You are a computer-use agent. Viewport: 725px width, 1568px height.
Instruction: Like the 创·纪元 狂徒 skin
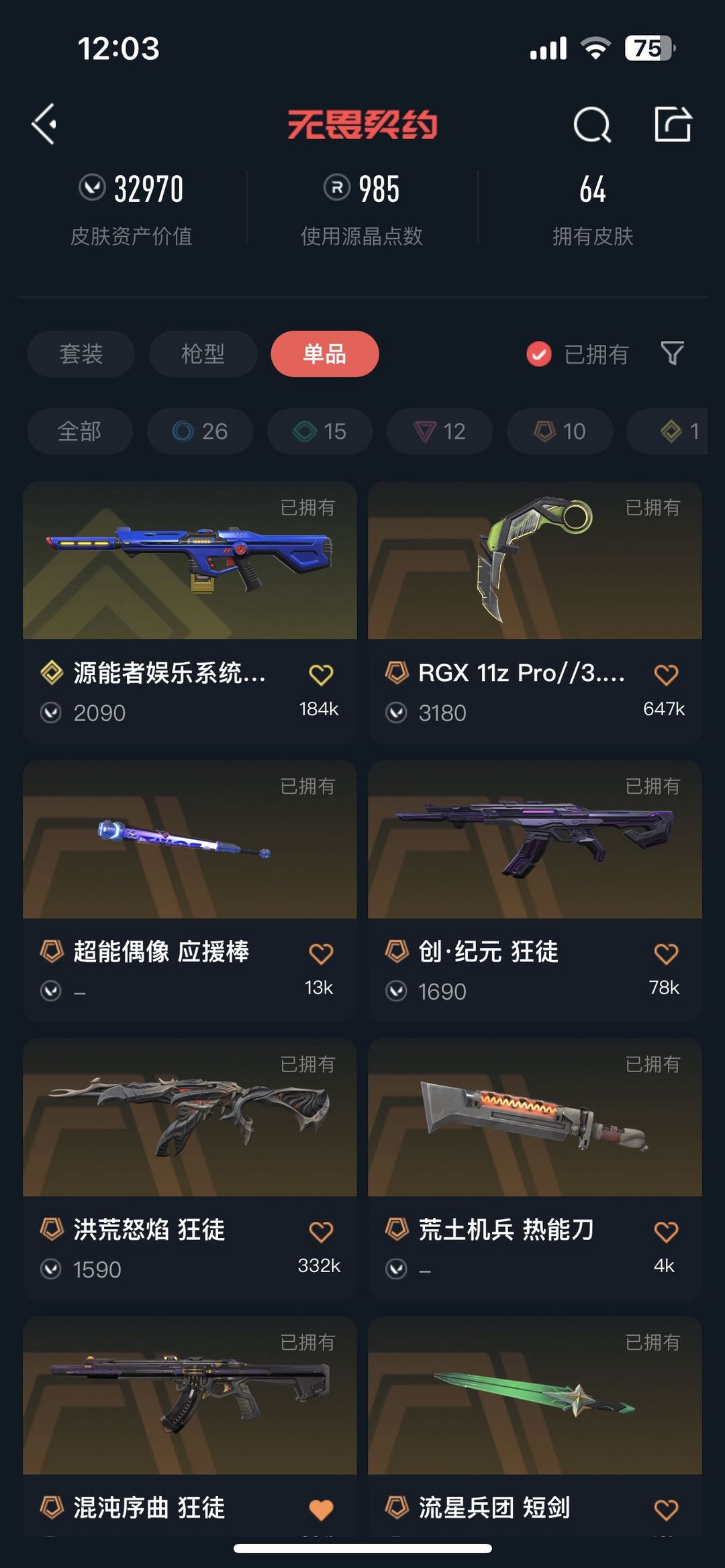click(x=666, y=953)
